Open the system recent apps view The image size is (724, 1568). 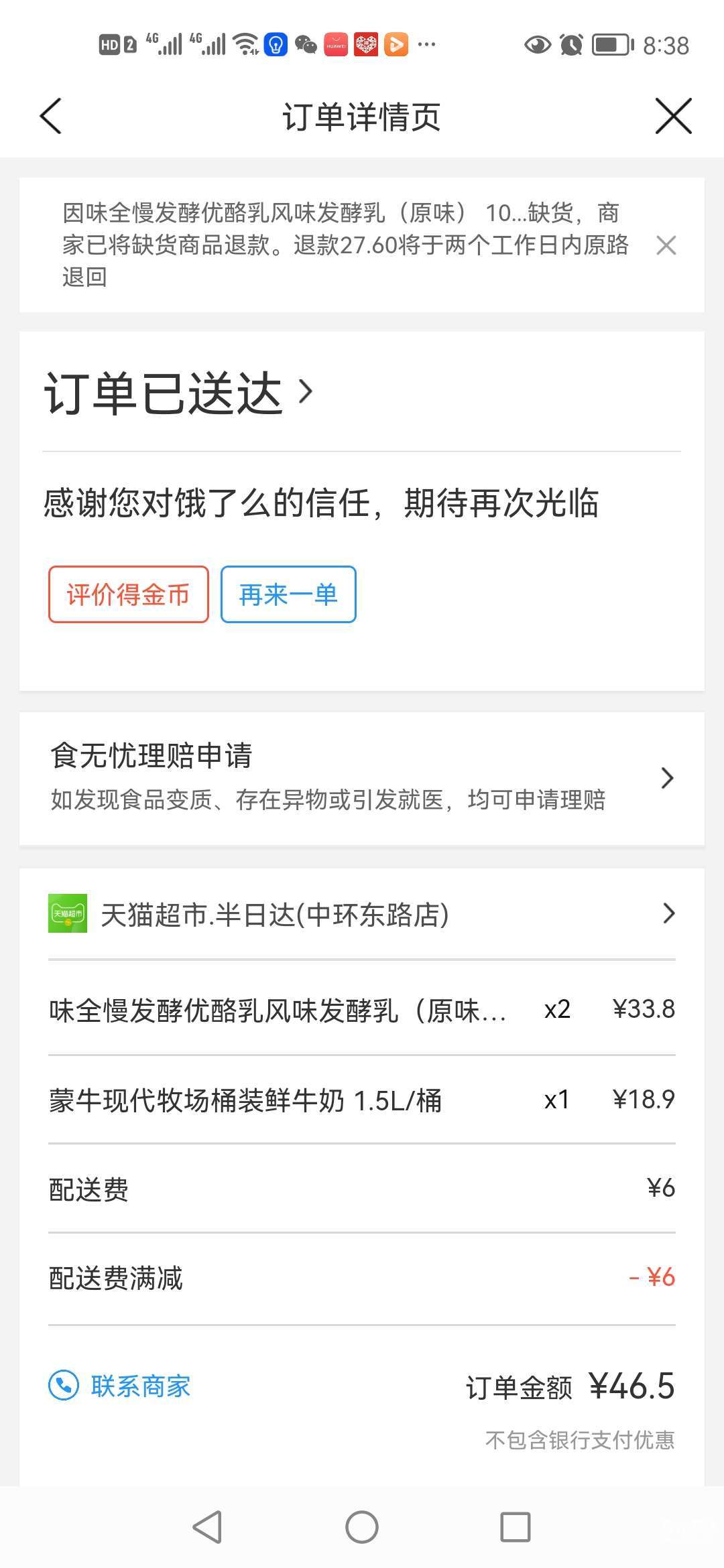[x=516, y=1527]
